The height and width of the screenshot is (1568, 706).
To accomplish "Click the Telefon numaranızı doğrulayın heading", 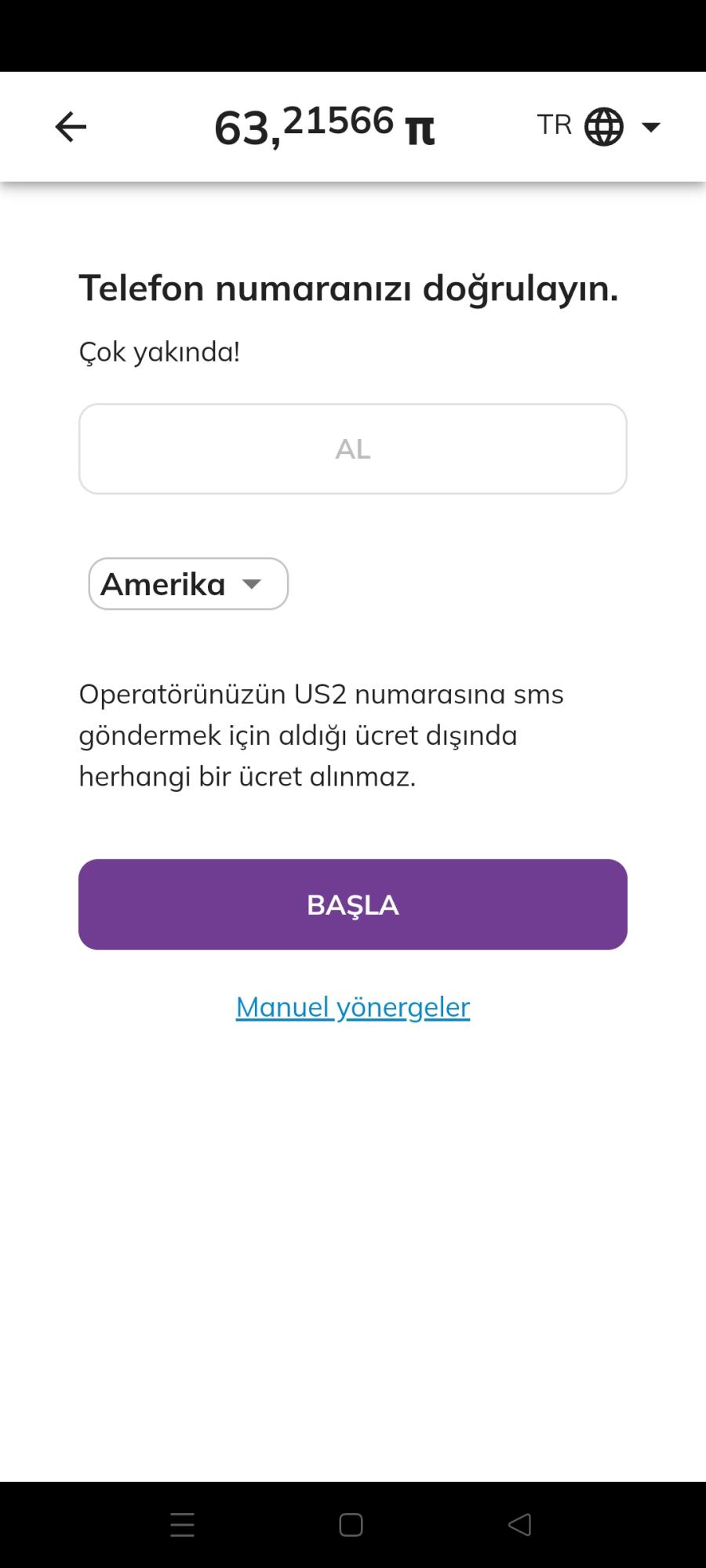I will [349, 288].
